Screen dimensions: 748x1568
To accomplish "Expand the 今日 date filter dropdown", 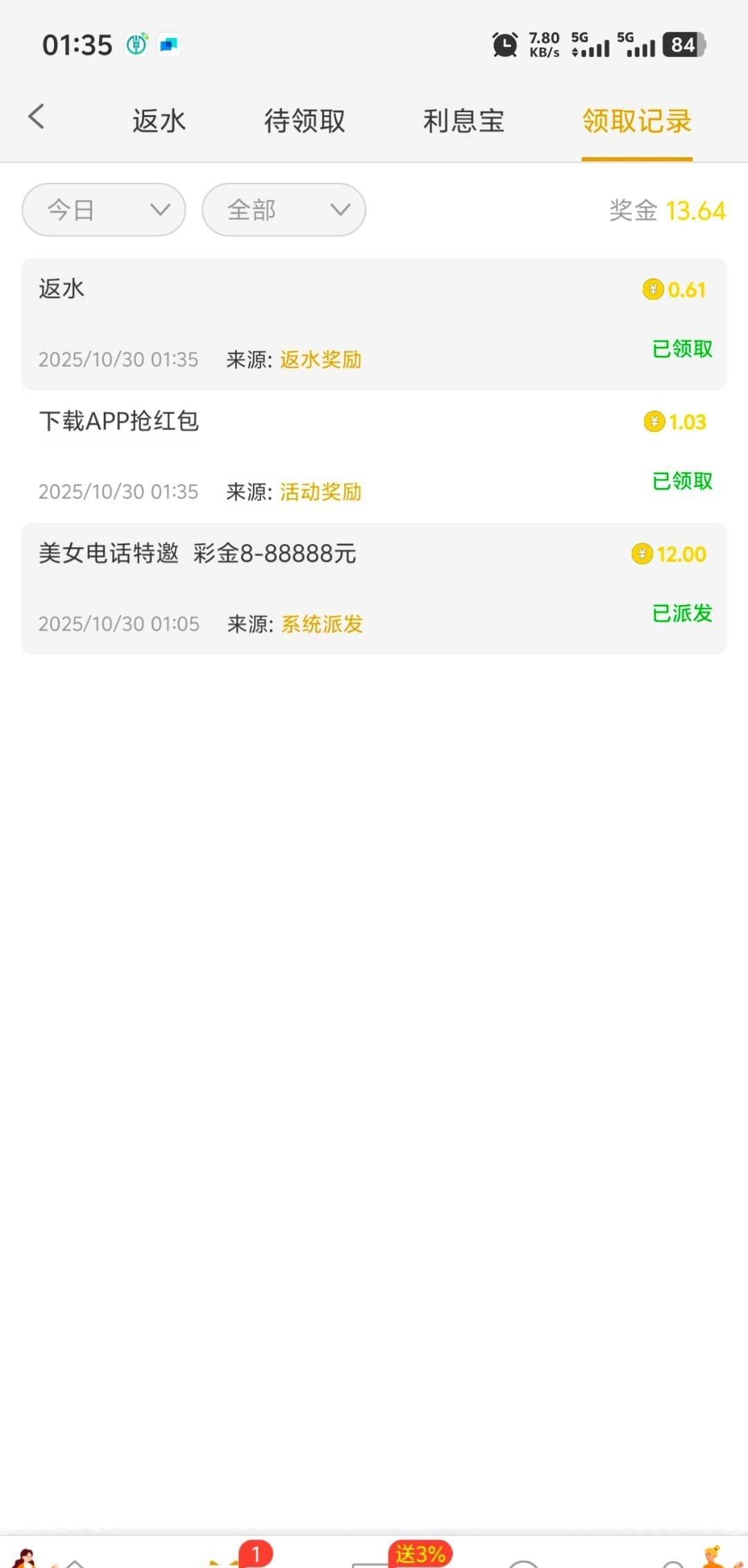I will [104, 210].
